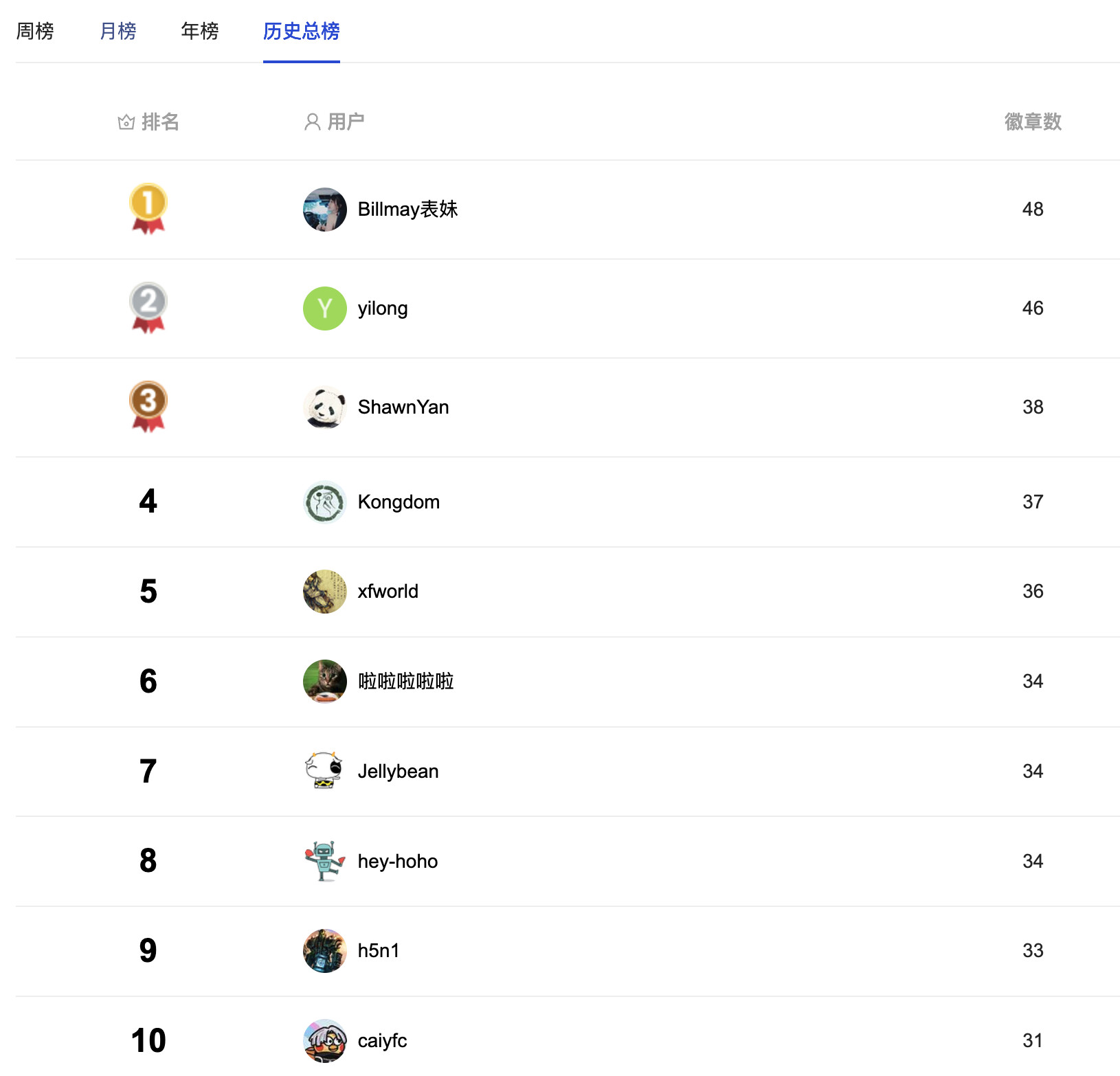This screenshot has height=1076, width=1120.
Task: Tap the user xfworld
Action: [x=388, y=591]
